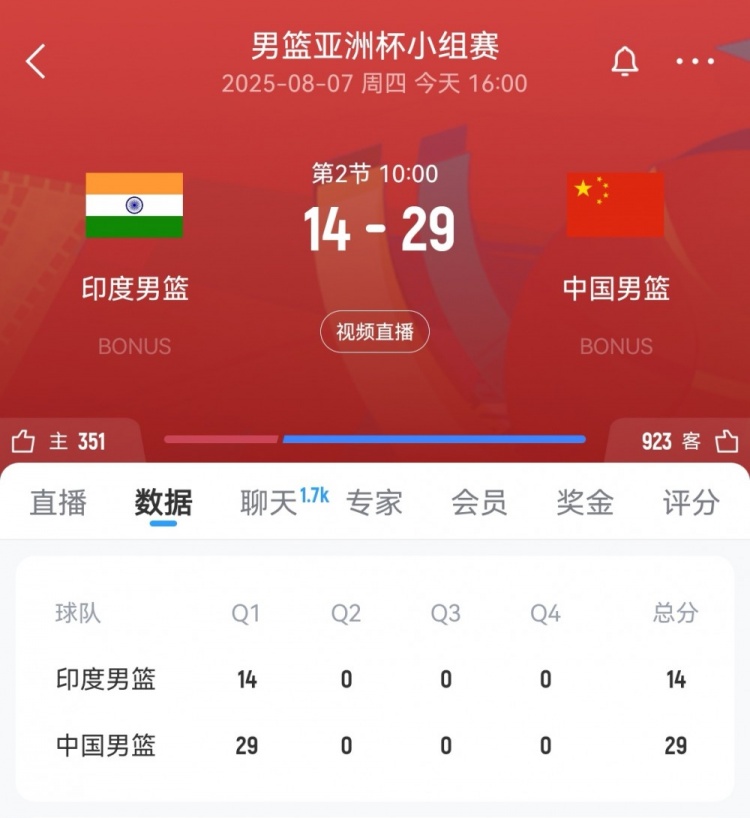This screenshot has height=818, width=750.
Task: Switch to the 专家 tab
Action: pyautogui.click(x=374, y=503)
